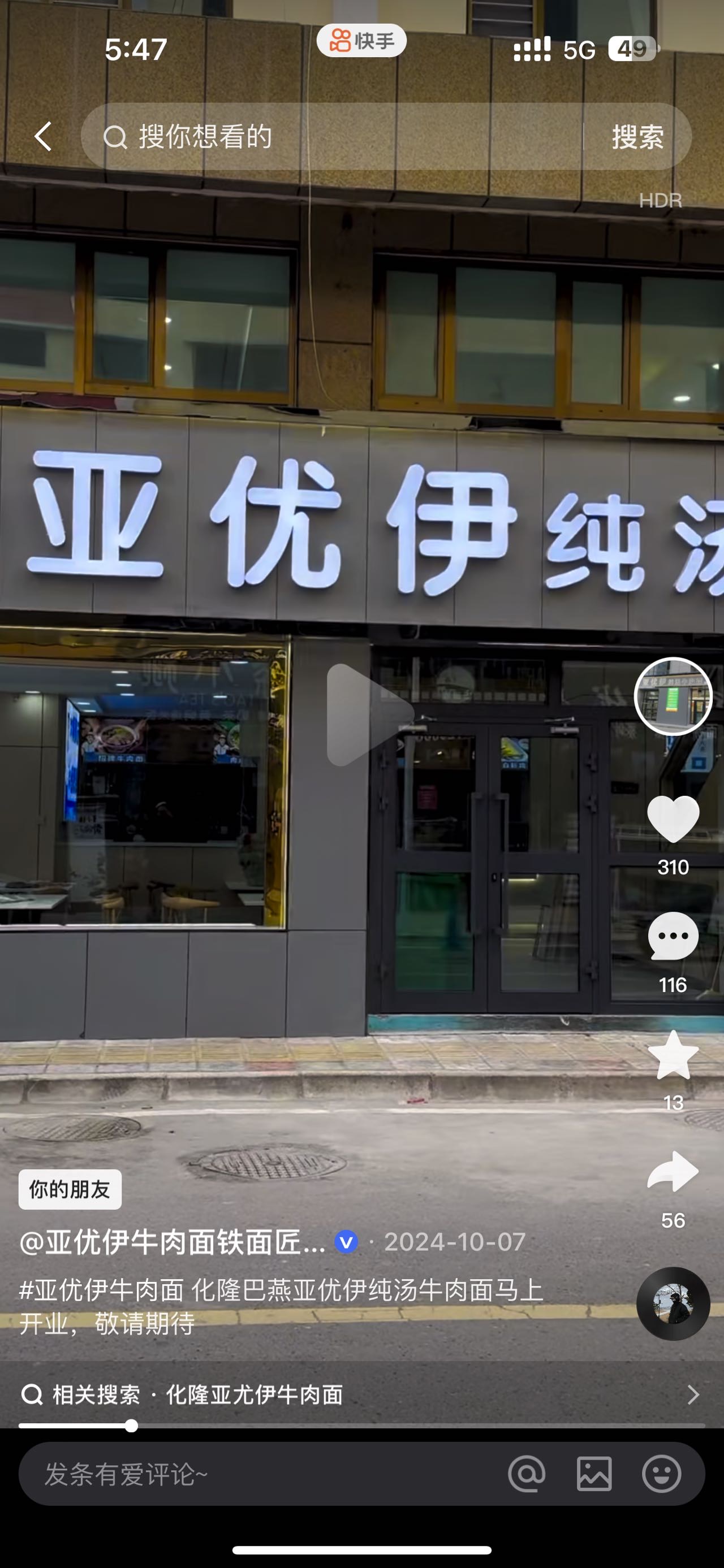Open the creator's round avatar

click(x=673, y=696)
